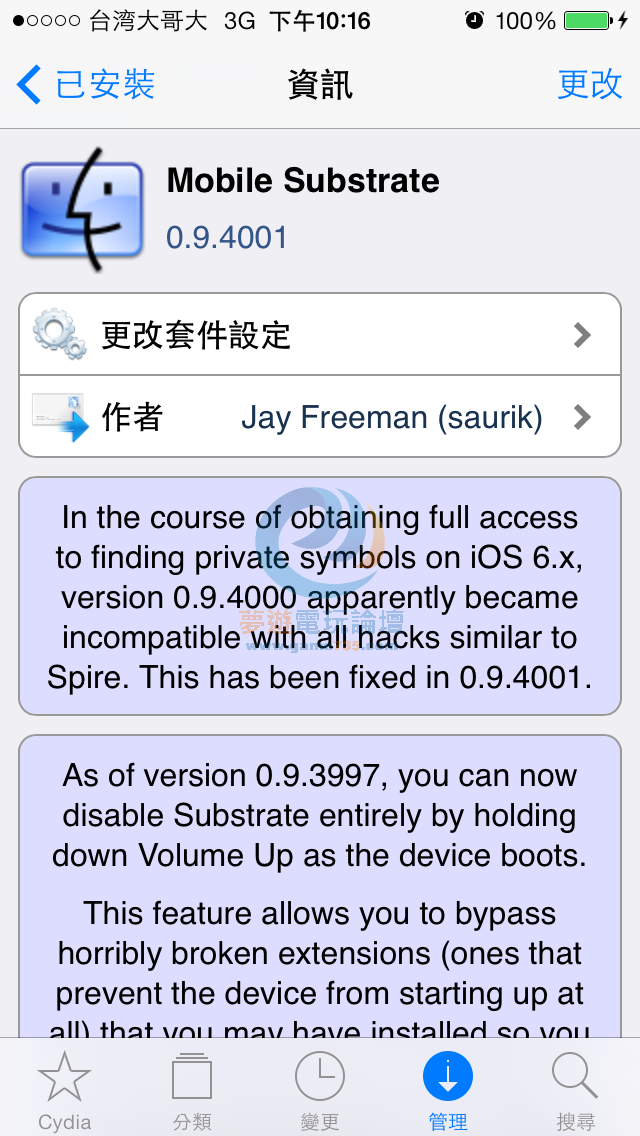The height and width of the screenshot is (1136, 640).
Task: Open the 更改套件設定 row
Action: click(x=320, y=335)
